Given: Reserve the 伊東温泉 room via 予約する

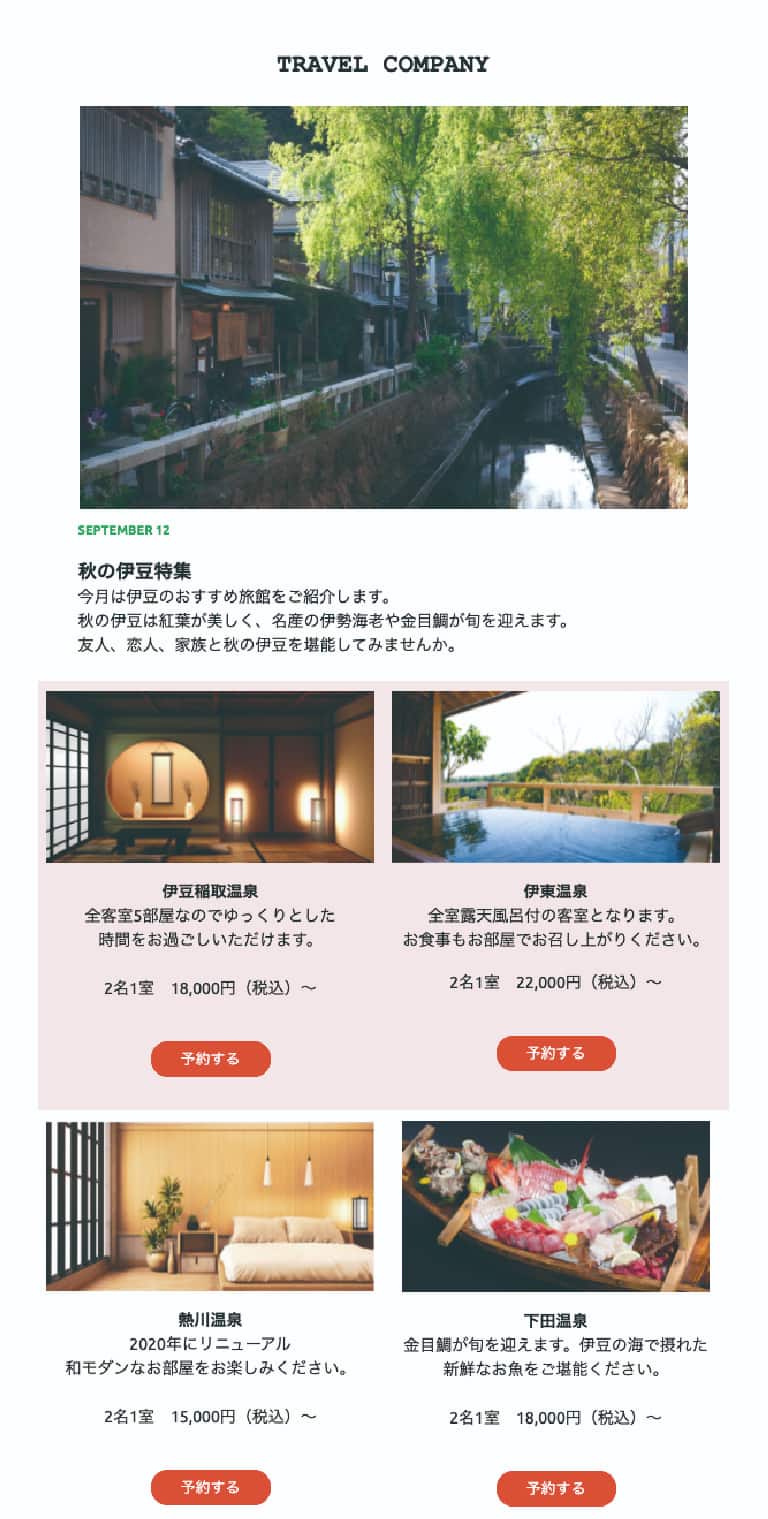Looking at the screenshot, I should (556, 1053).
